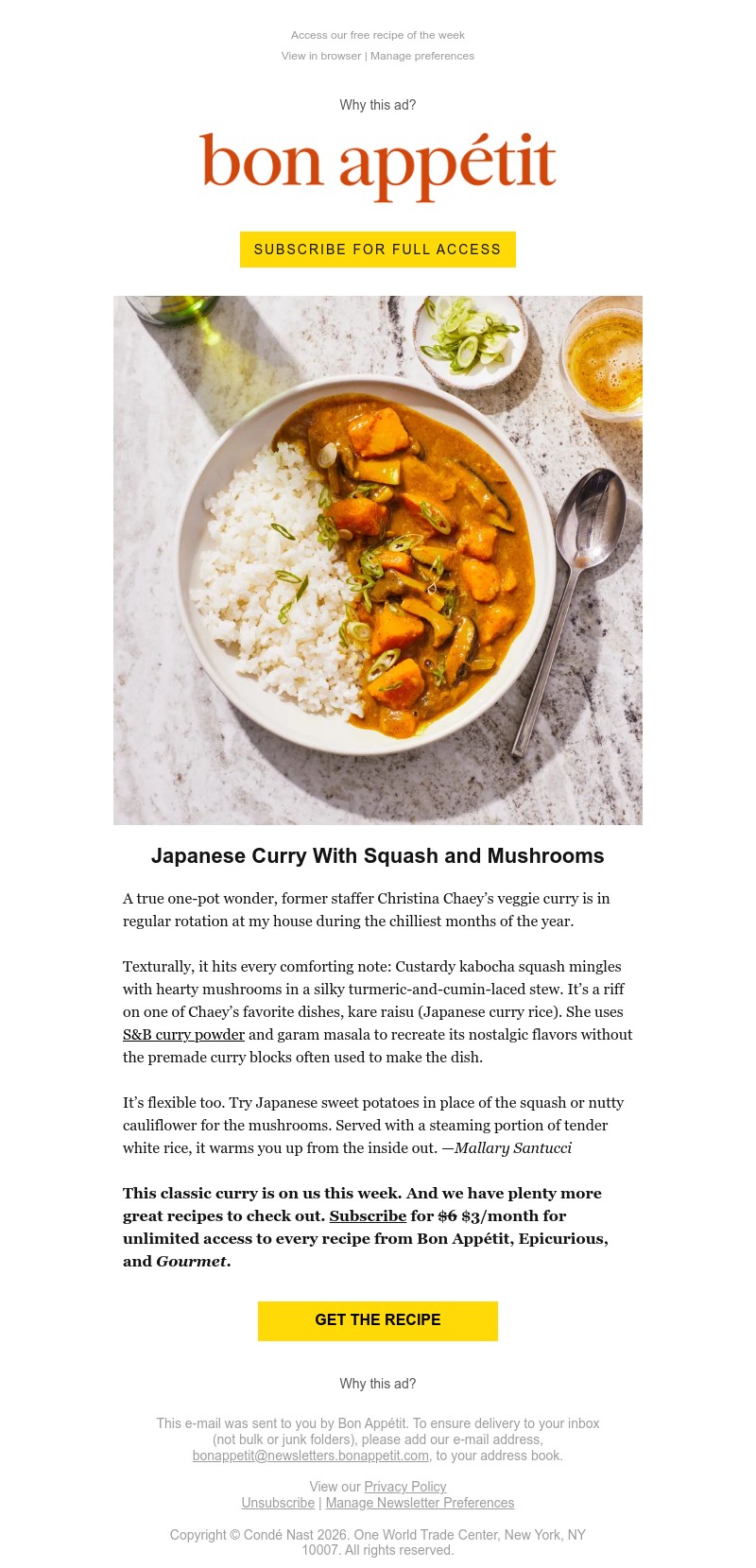The width and height of the screenshot is (756, 1568).
Task: Tap Subscribe for Full Access button
Action: coord(377,250)
